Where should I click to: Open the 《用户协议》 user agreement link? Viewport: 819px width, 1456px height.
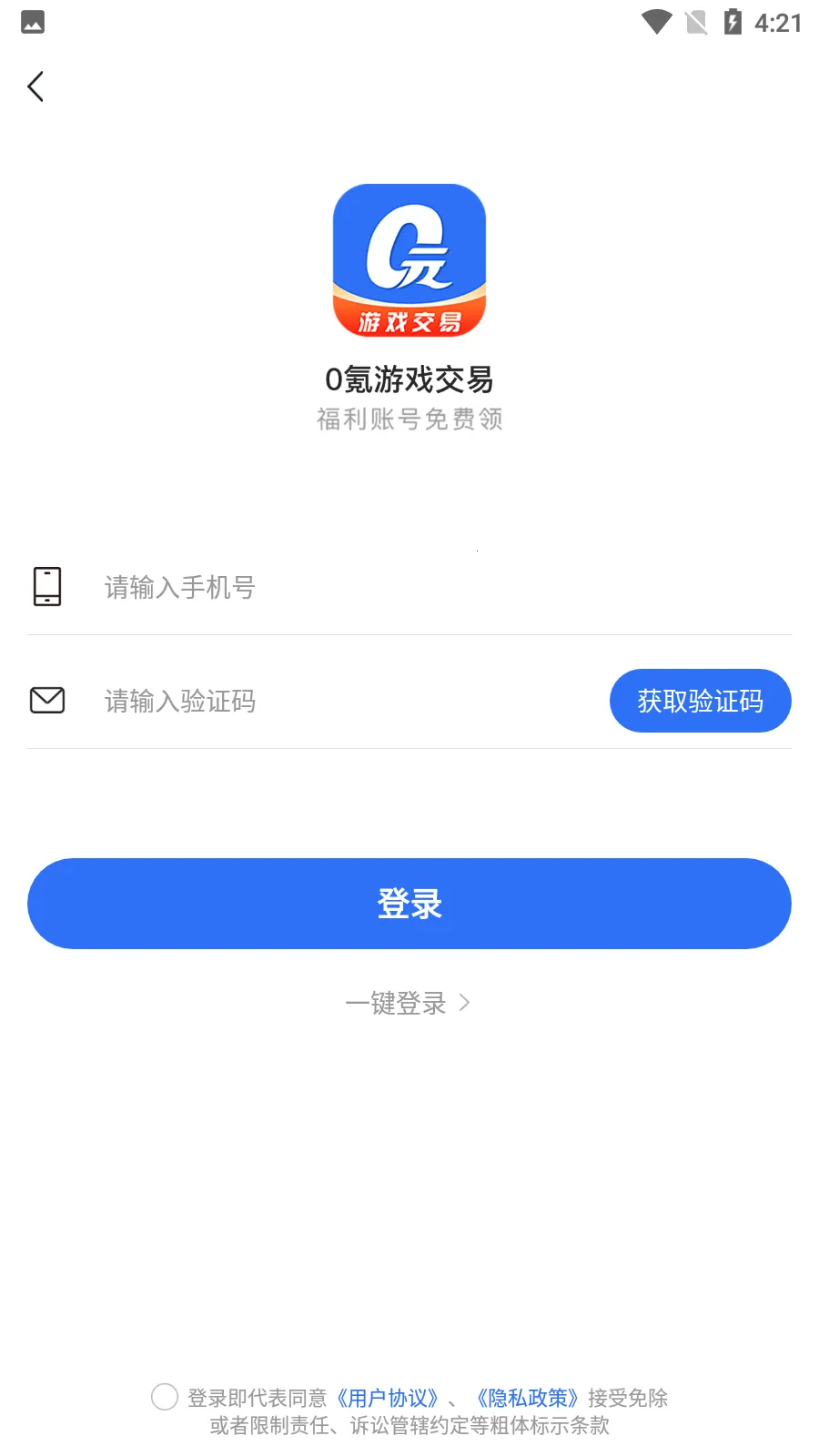point(388,1397)
